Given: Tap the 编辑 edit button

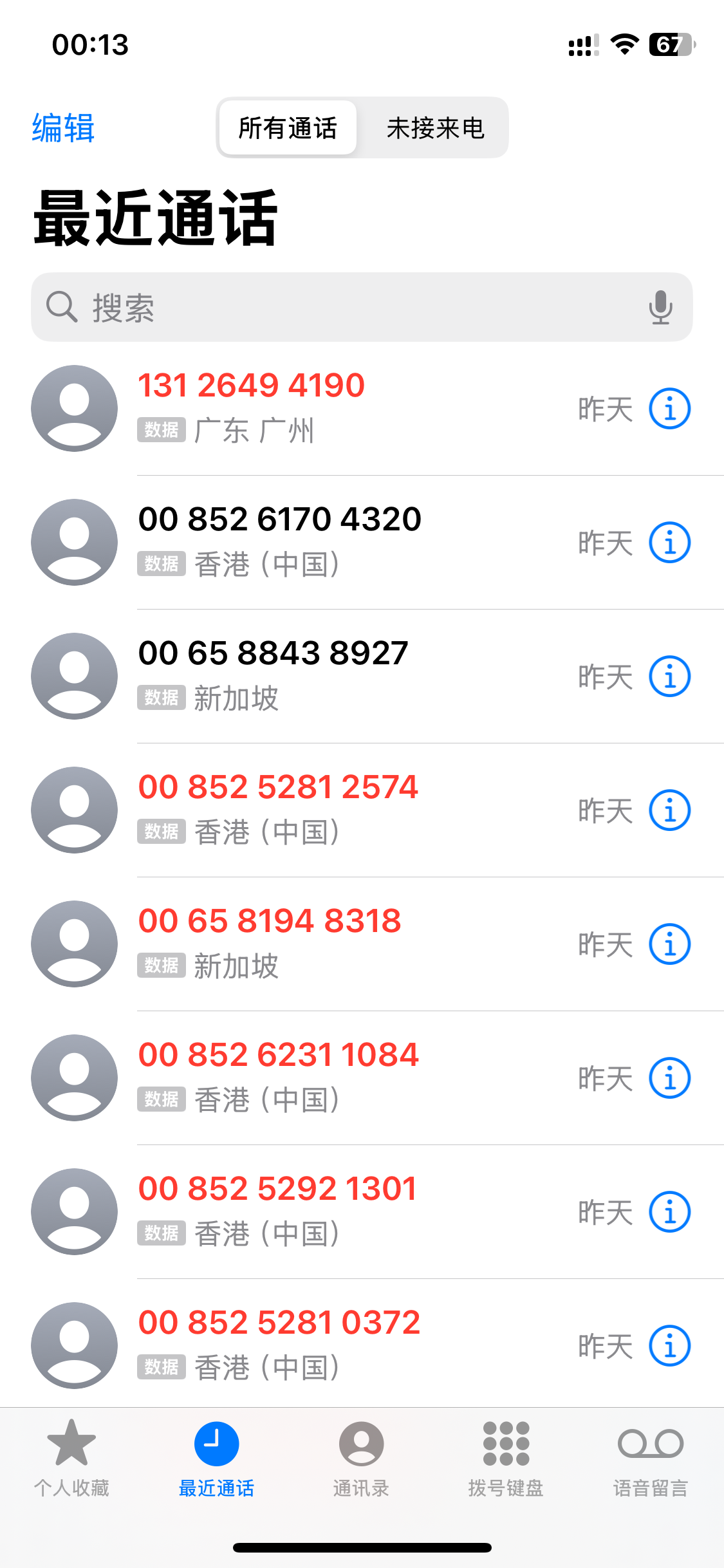Looking at the screenshot, I should coord(63,127).
